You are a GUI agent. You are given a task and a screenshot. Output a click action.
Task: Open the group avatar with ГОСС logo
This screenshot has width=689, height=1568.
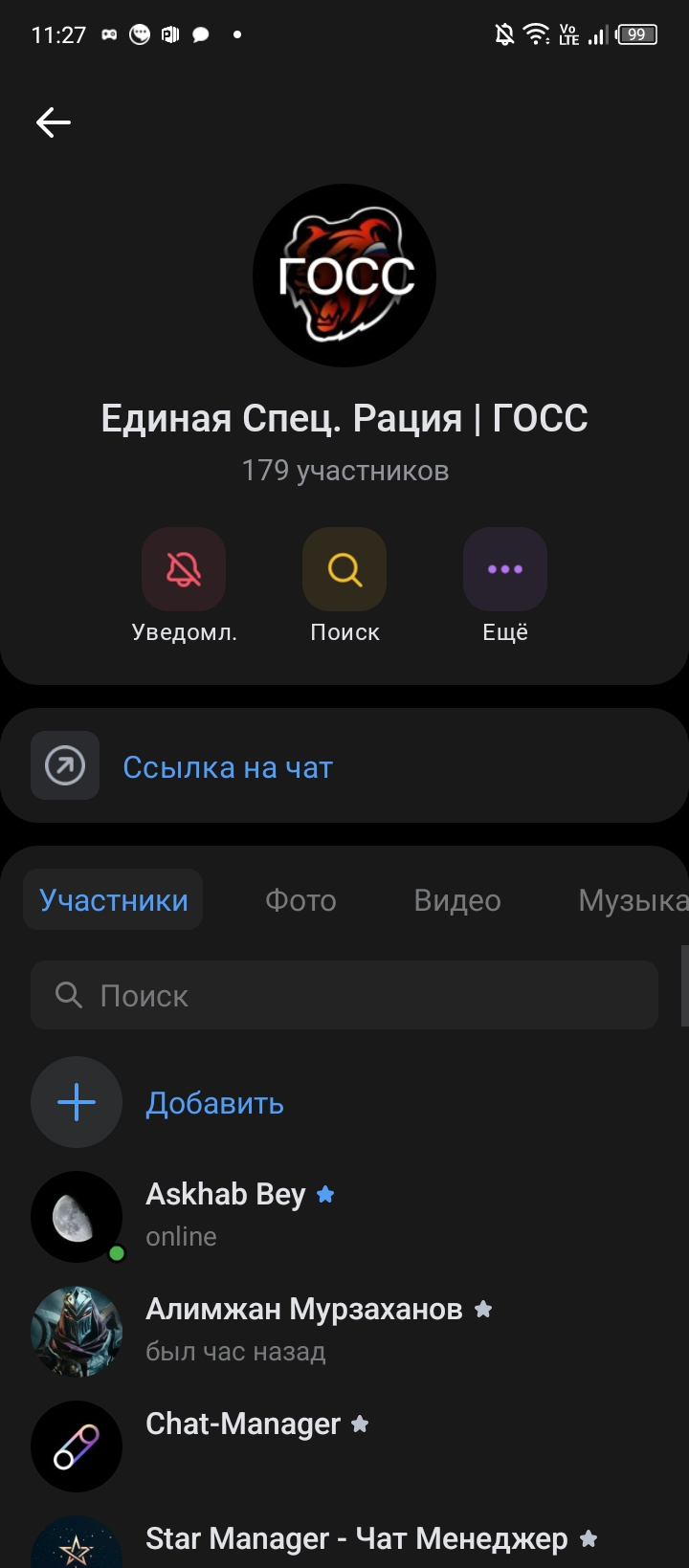344,276
